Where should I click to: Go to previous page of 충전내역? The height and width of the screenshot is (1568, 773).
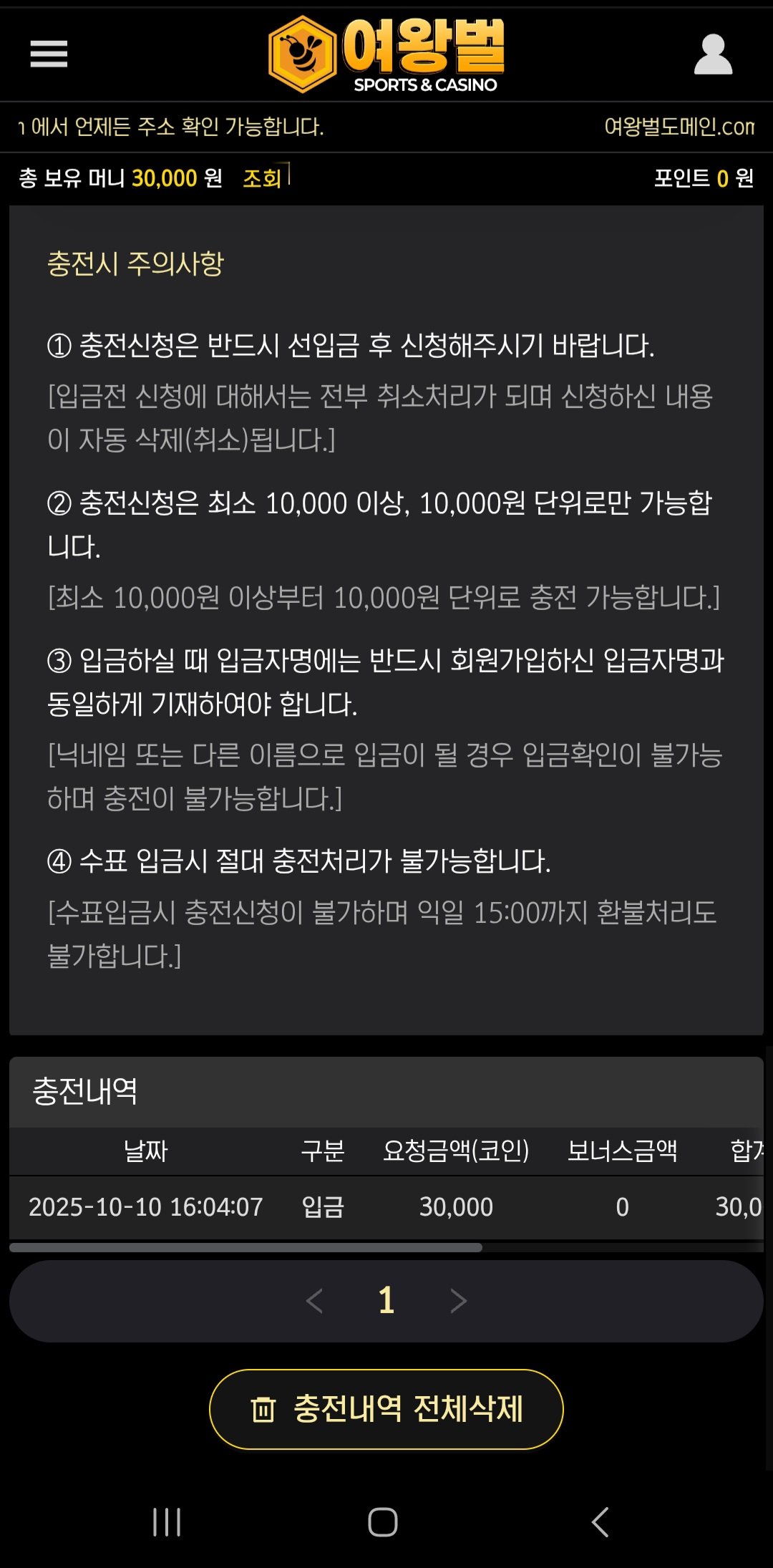314,1300
